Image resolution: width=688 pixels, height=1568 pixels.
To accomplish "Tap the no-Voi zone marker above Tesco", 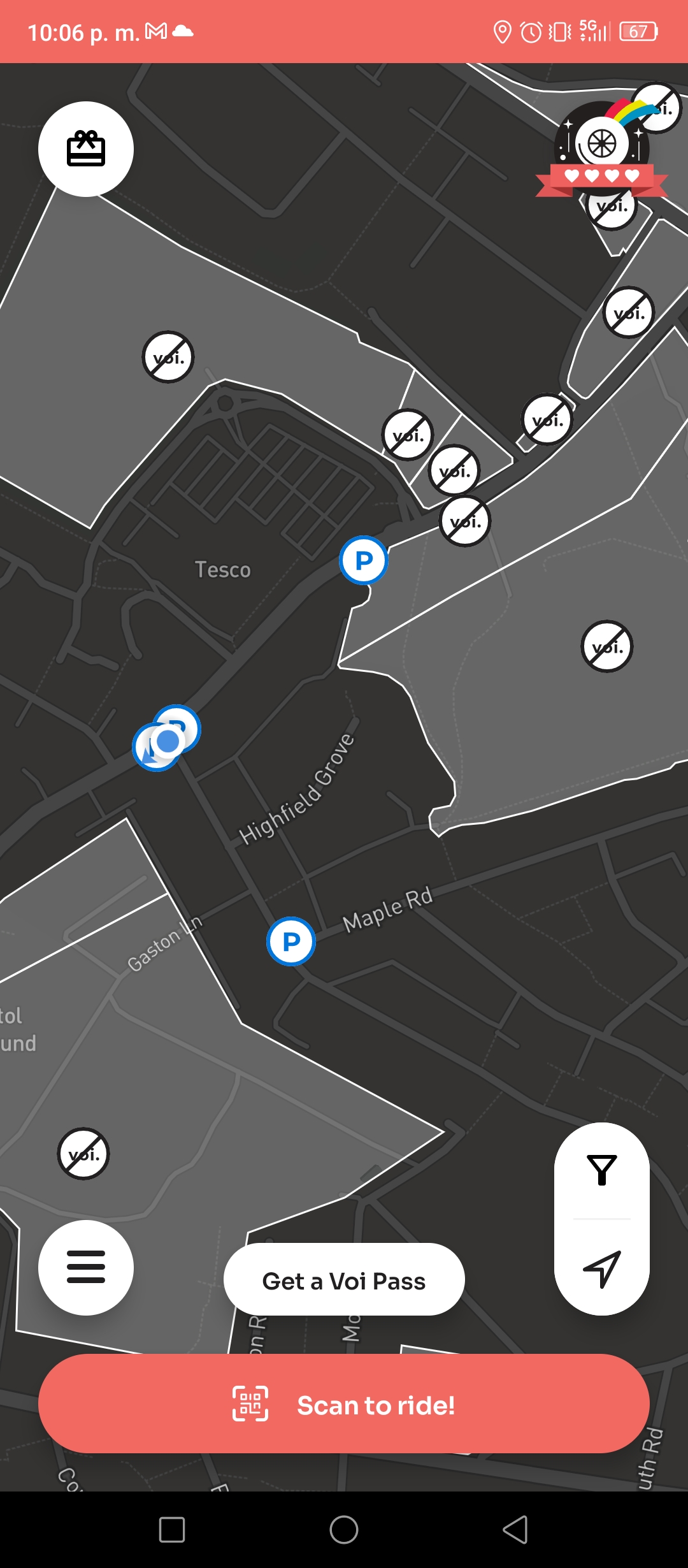I will (168, 358).
